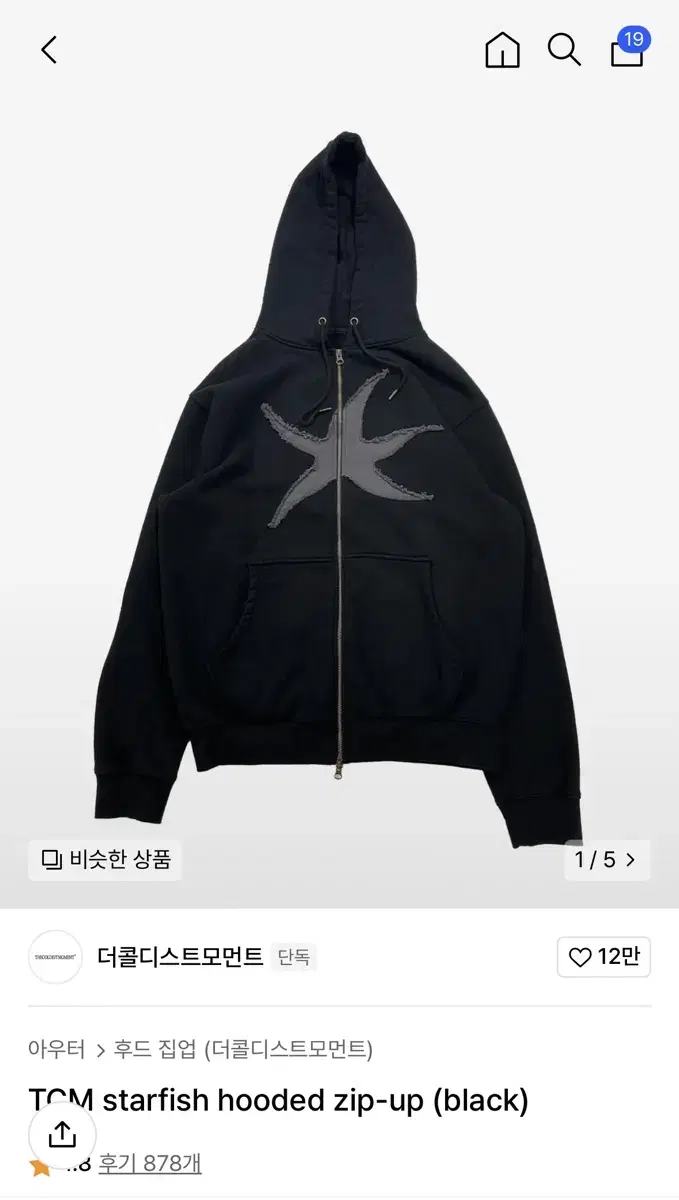Viewport: 679px width, 1200px height.
Task: Open the home icon in the top bar
Action: pos(502,50)
